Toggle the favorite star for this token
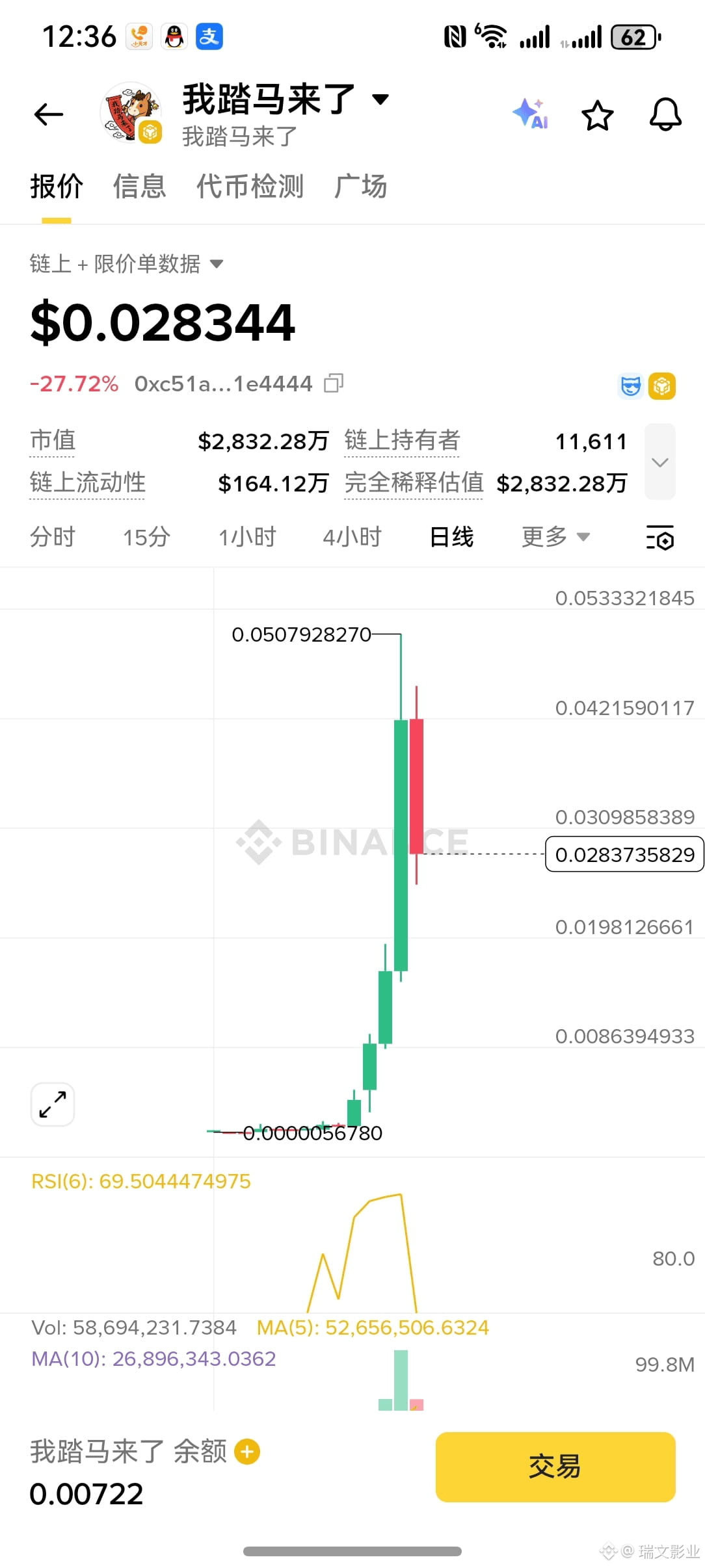Image resolution: width=705 pixels, height=1568 pixels. pyautogui.click(x=598, y=116)
